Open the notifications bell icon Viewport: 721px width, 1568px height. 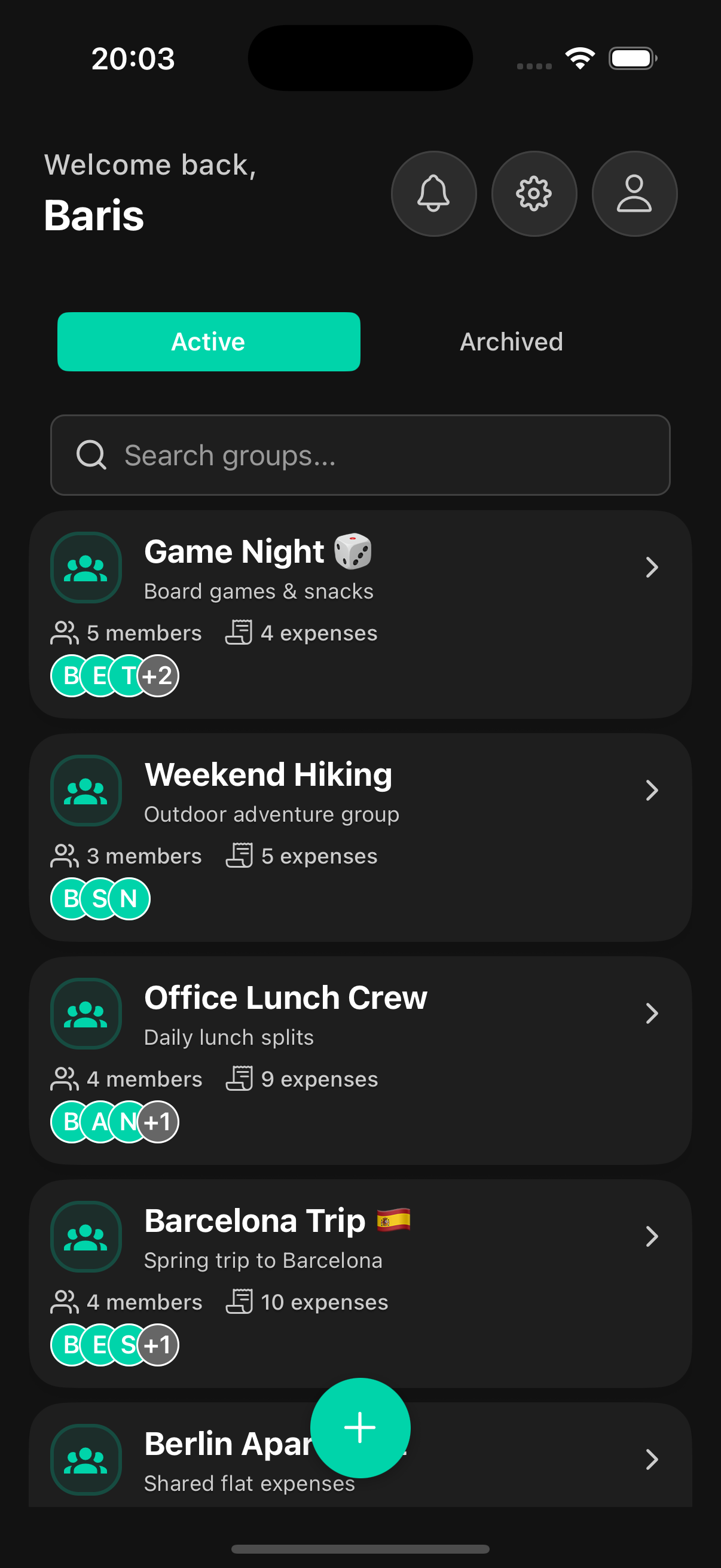(x=433, y=193)
